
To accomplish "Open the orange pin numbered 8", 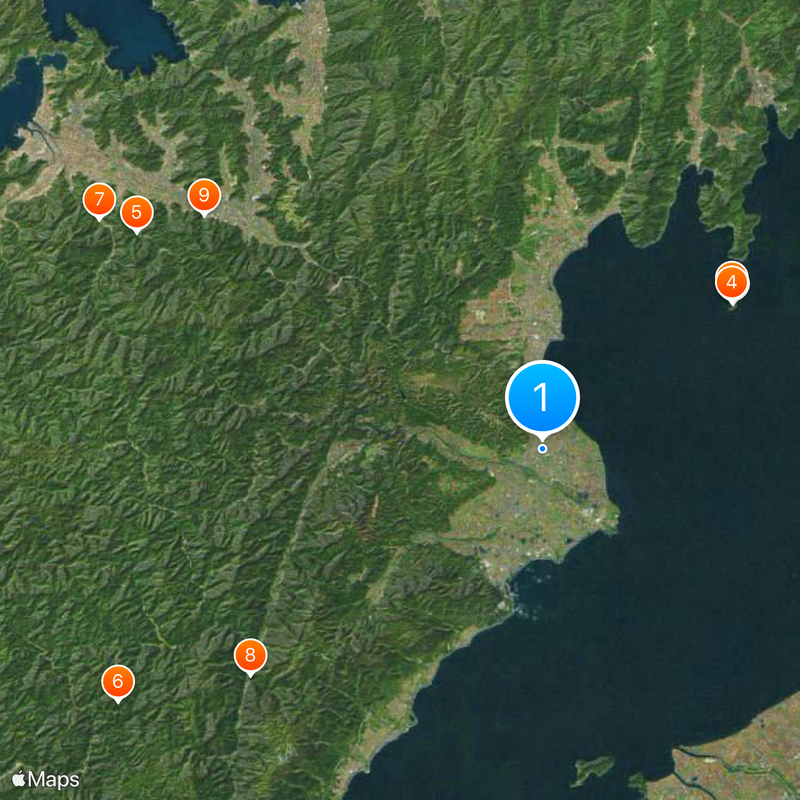I will (250, 656).
